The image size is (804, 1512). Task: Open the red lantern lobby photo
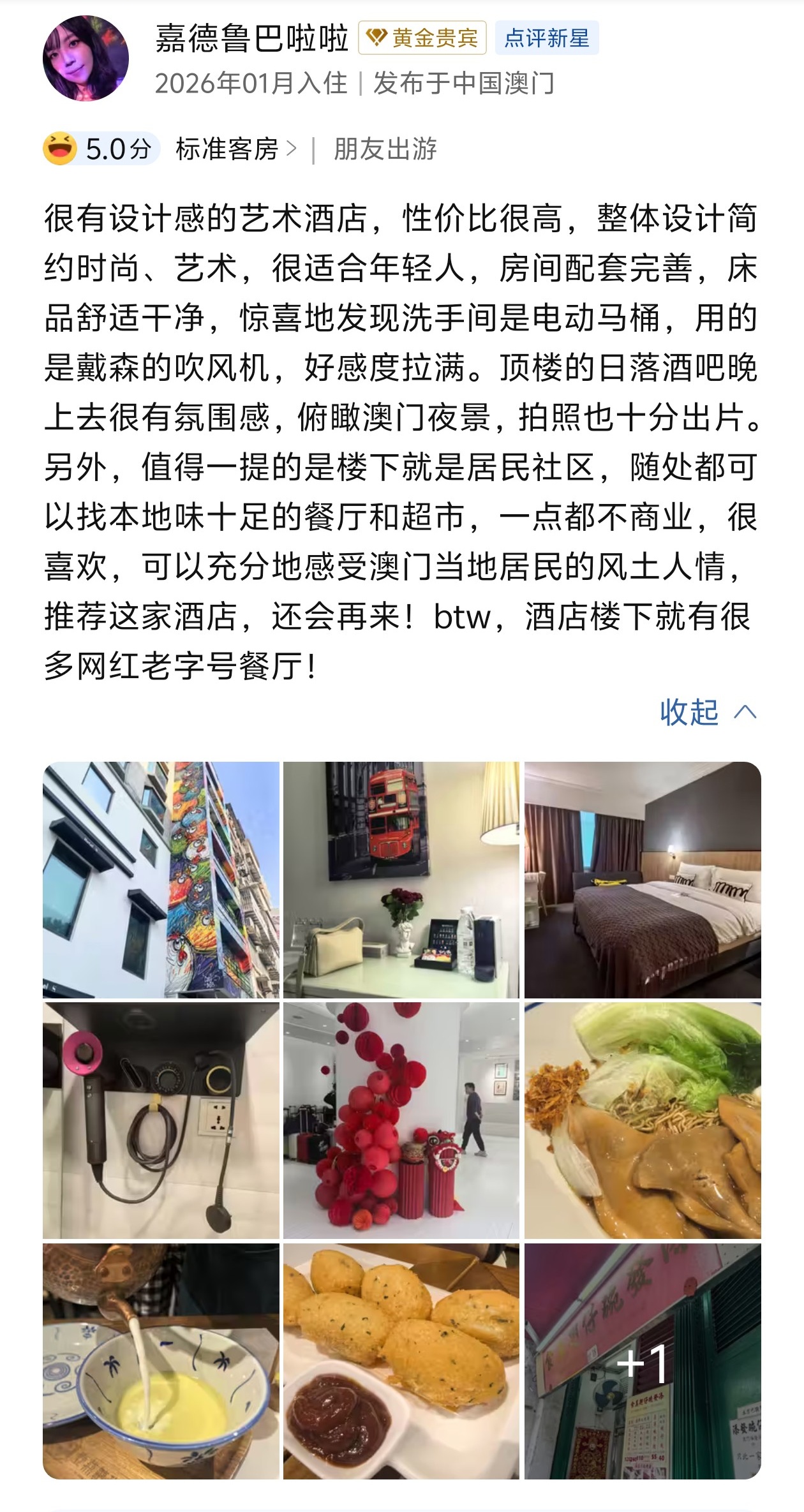(401, 1120)
